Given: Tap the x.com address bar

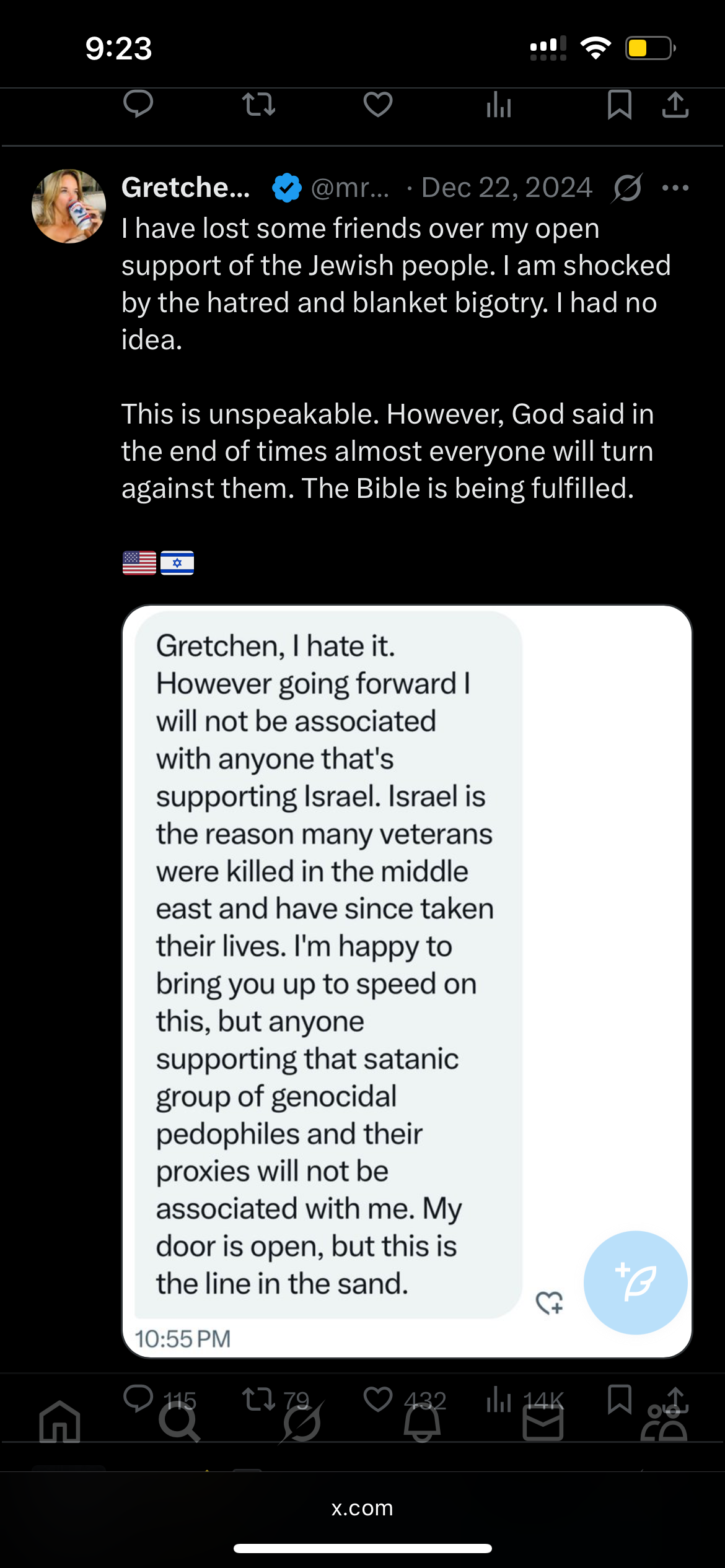Looking at the screenshot, I should 362,1507.
